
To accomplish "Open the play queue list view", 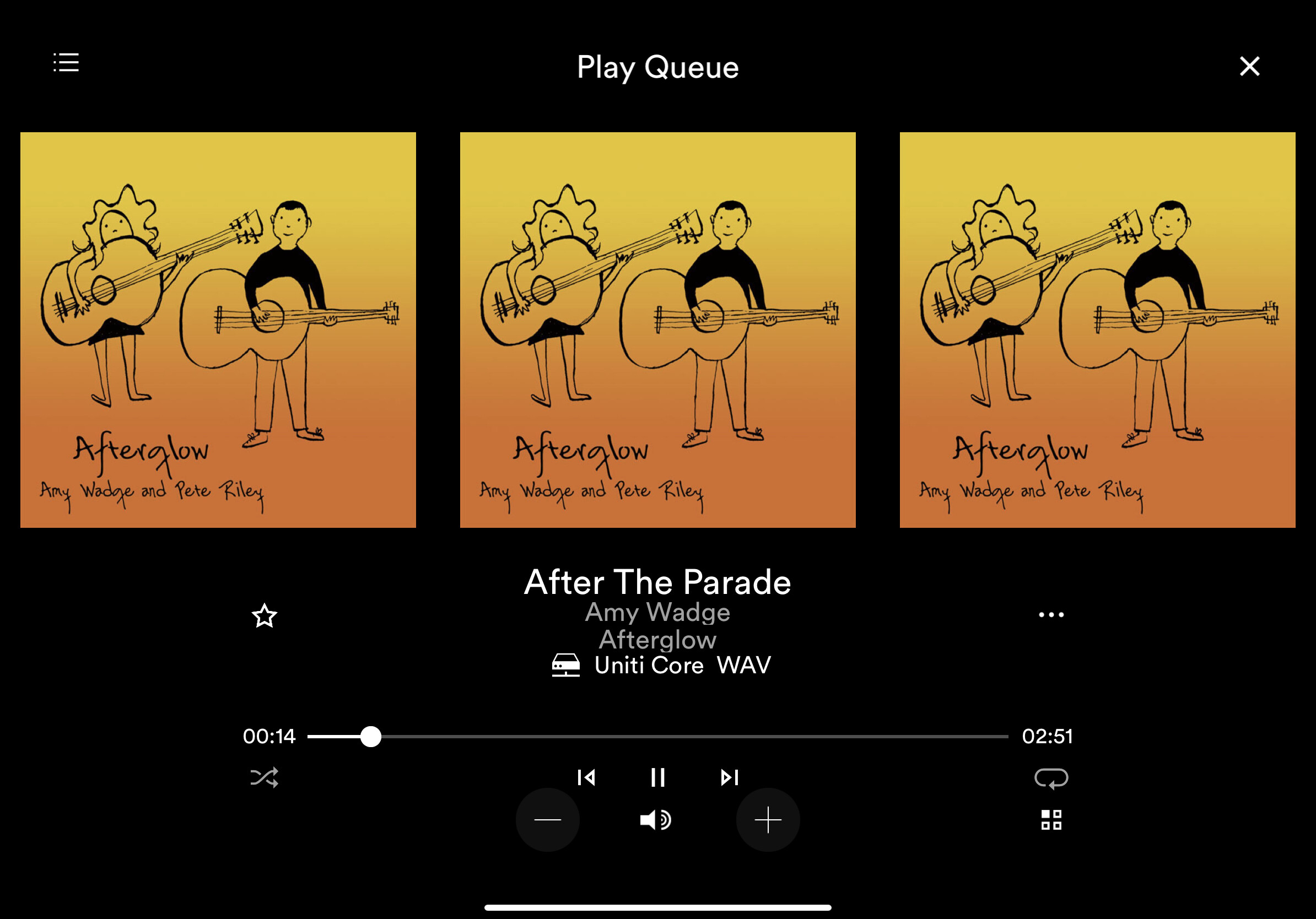I will [67, 62].
